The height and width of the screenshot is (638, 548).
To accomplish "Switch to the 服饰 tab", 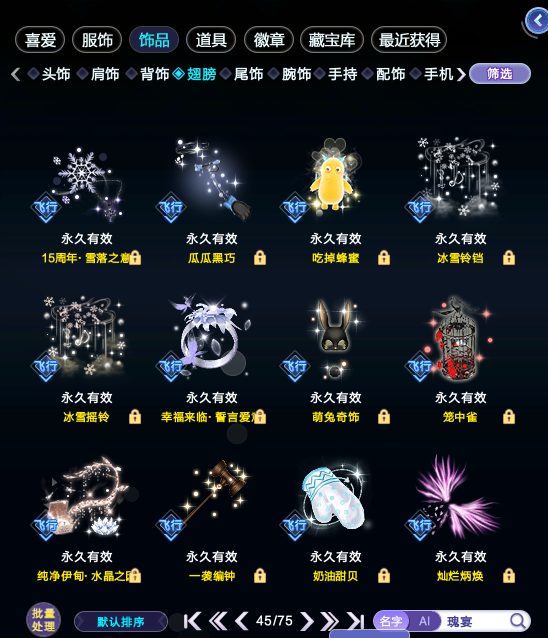I will click(x=97, y=40).
